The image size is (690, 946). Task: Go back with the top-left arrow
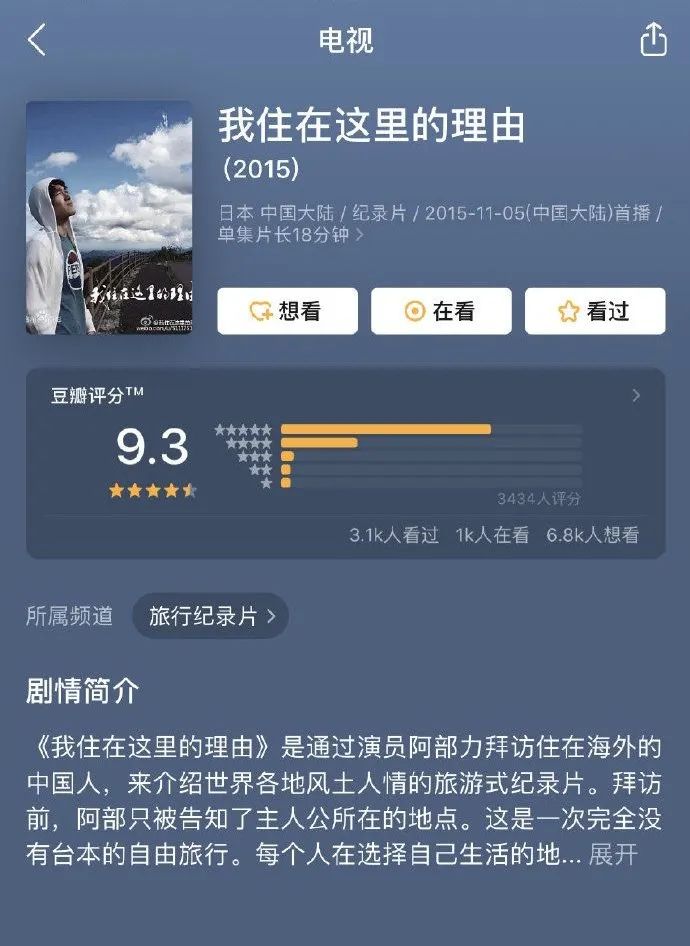click(37, 41)
